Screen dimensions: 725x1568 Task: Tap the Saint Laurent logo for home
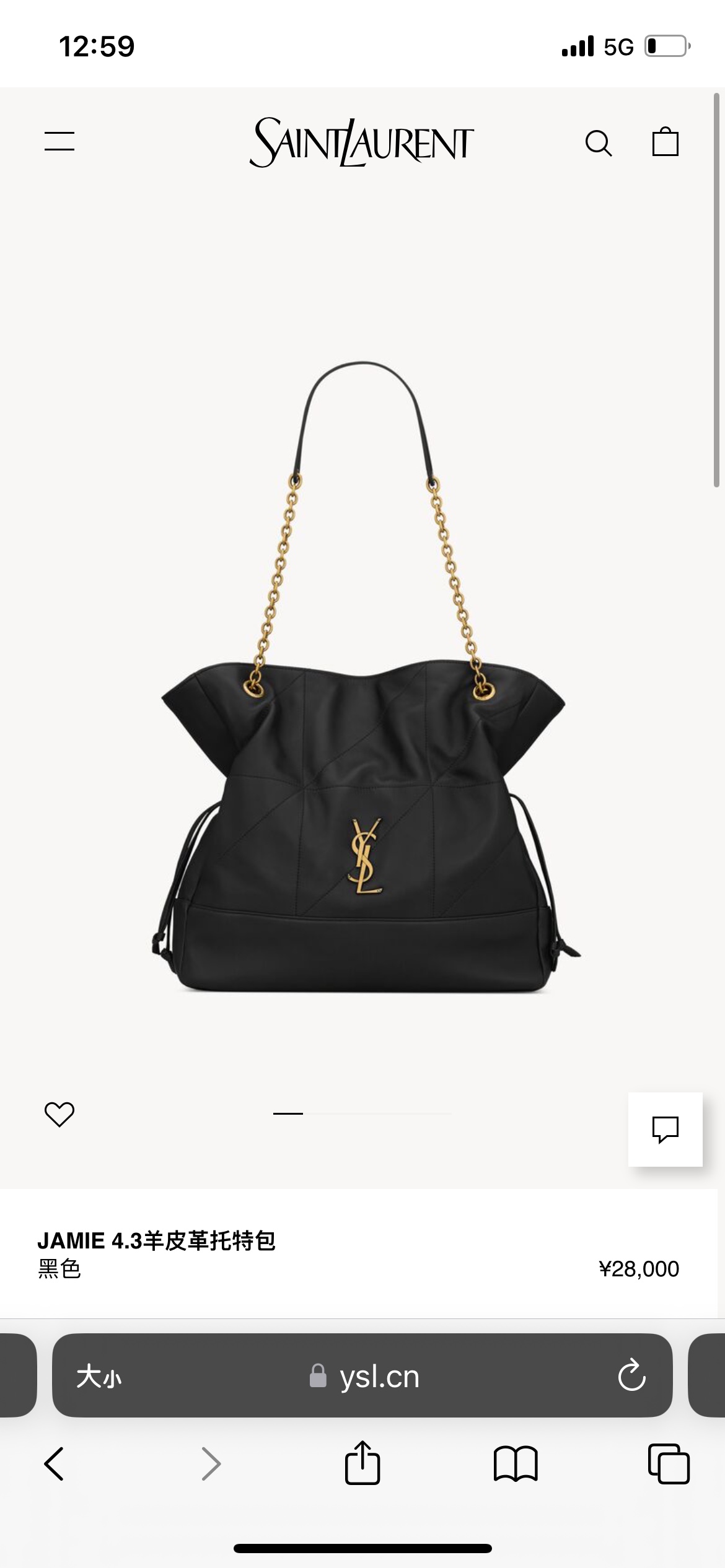coord(362,142)
